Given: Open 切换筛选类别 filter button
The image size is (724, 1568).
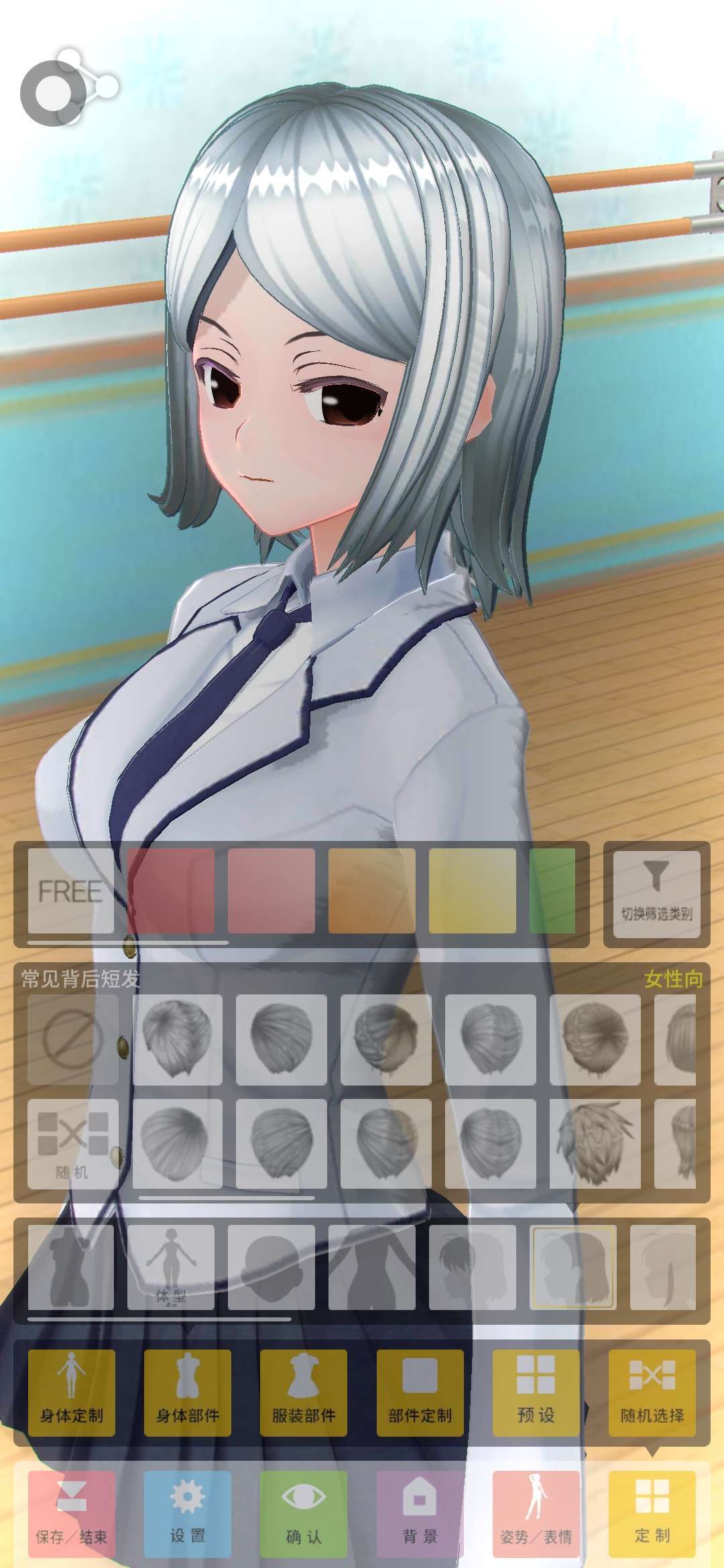Looking at the screenshot, I should pos(656,894).
